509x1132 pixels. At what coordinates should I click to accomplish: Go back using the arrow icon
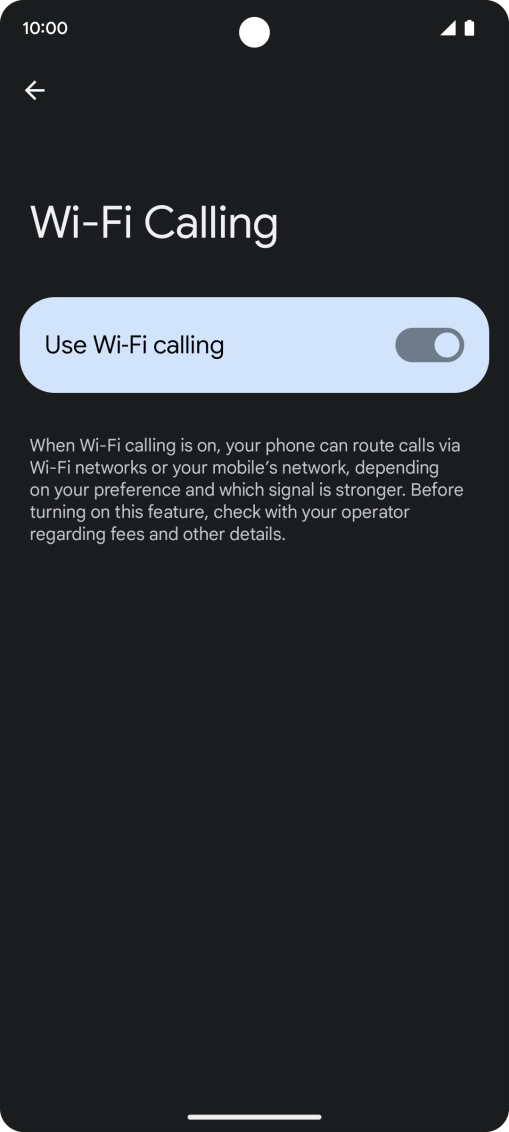35,90
